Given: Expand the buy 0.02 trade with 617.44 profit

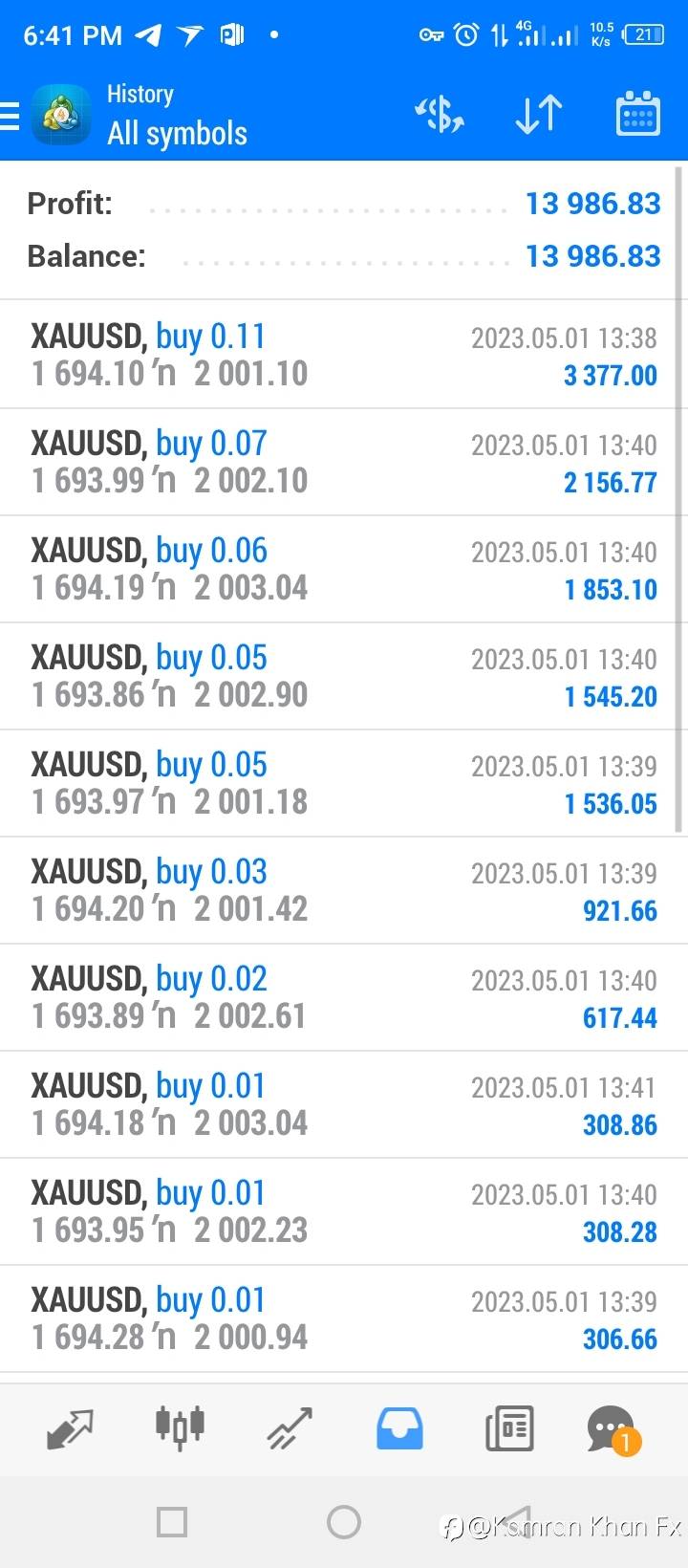Looking at the screenshot, I should point(344,997).
